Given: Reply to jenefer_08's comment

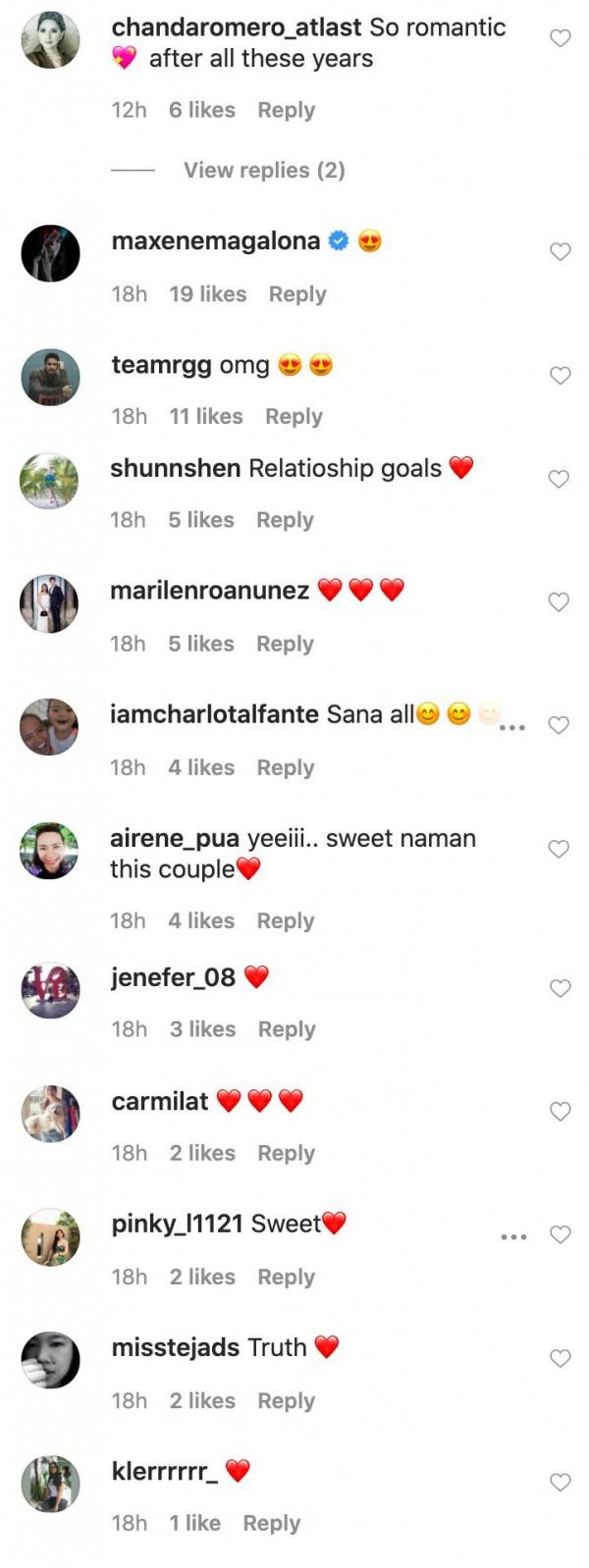Looking at the screenshot, I should pyautogui.click(x=287, y=1029).
